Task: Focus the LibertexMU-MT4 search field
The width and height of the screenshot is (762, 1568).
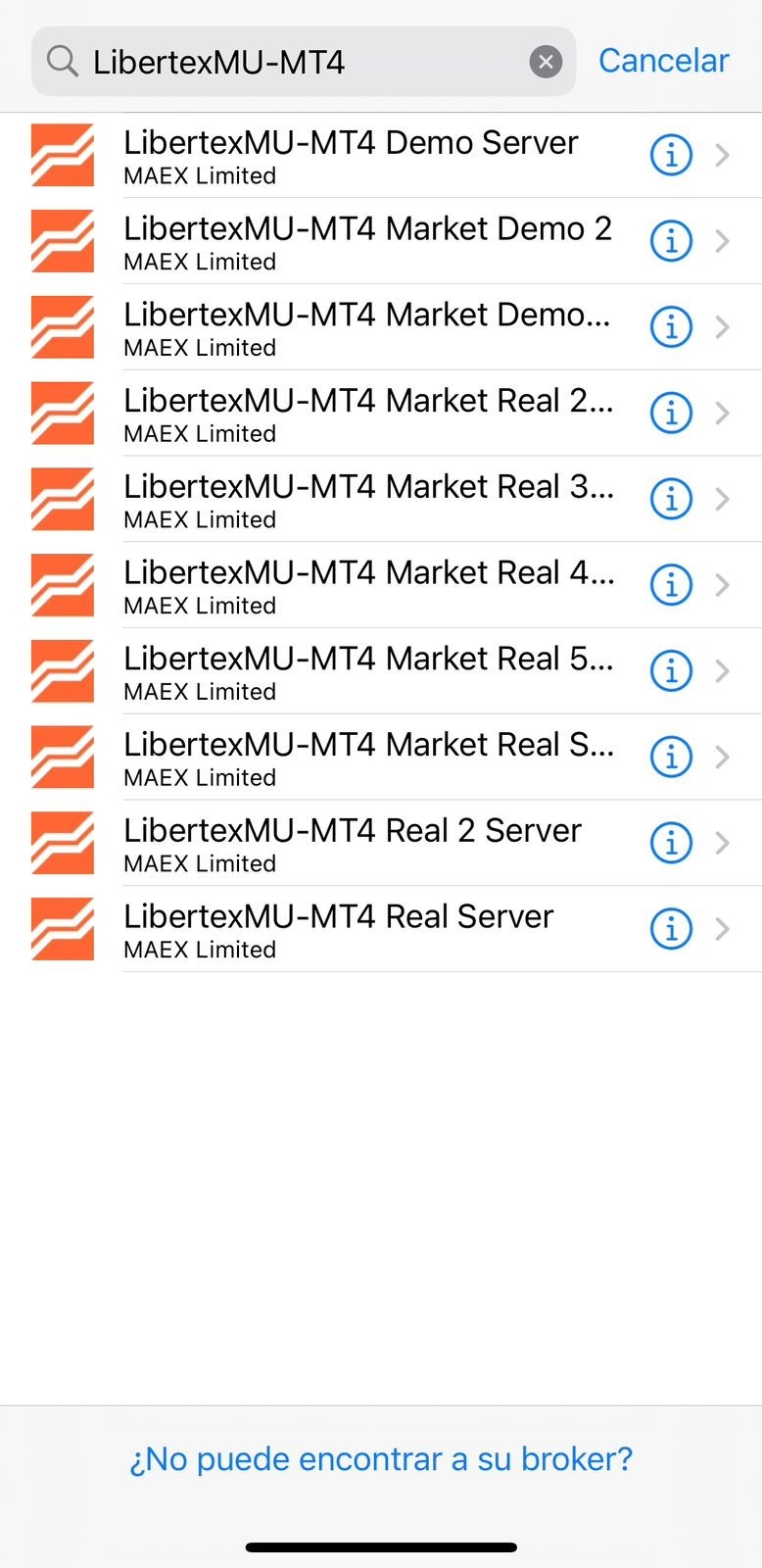Action: pyautogui.click(x=294, y=63)
